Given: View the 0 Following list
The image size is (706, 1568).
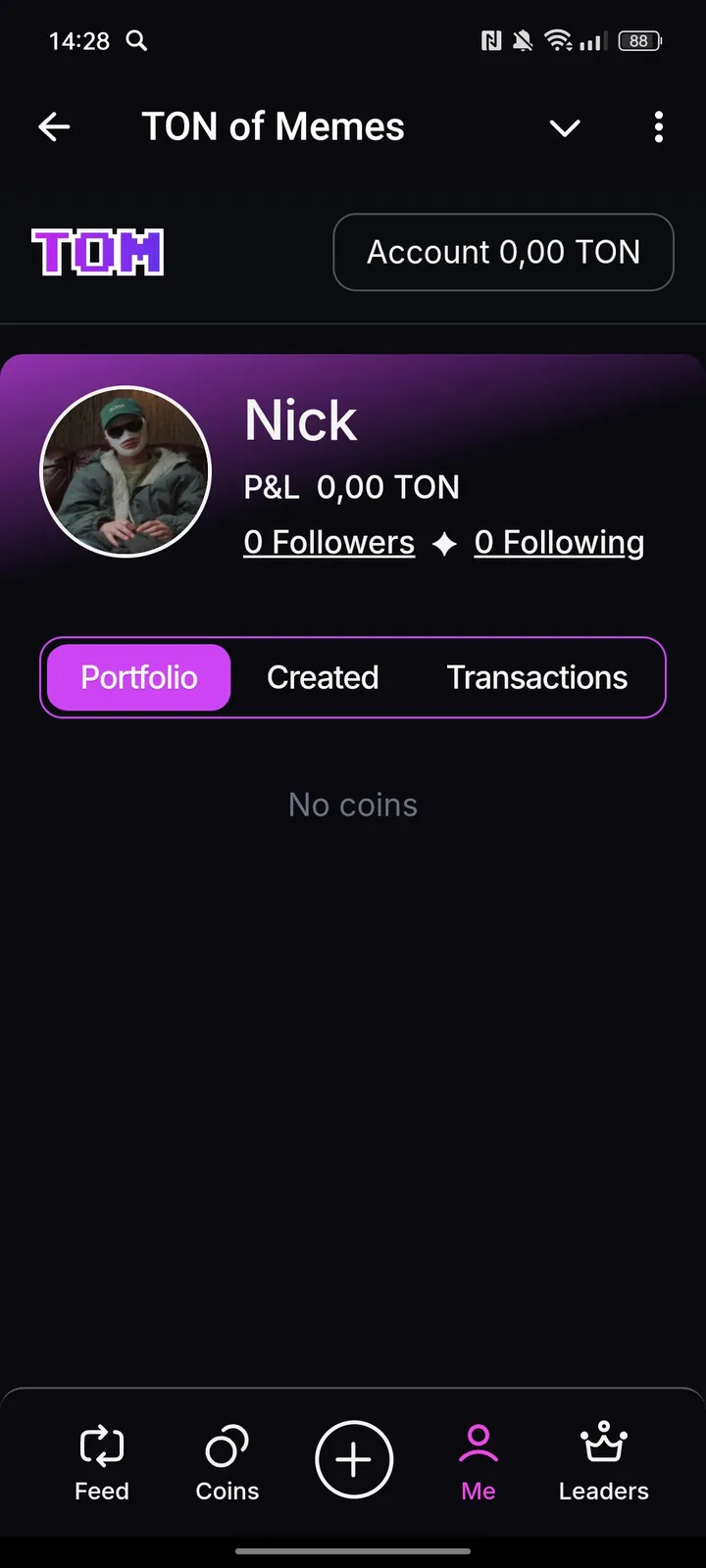Looking at the screenshot, I should 559,542.
